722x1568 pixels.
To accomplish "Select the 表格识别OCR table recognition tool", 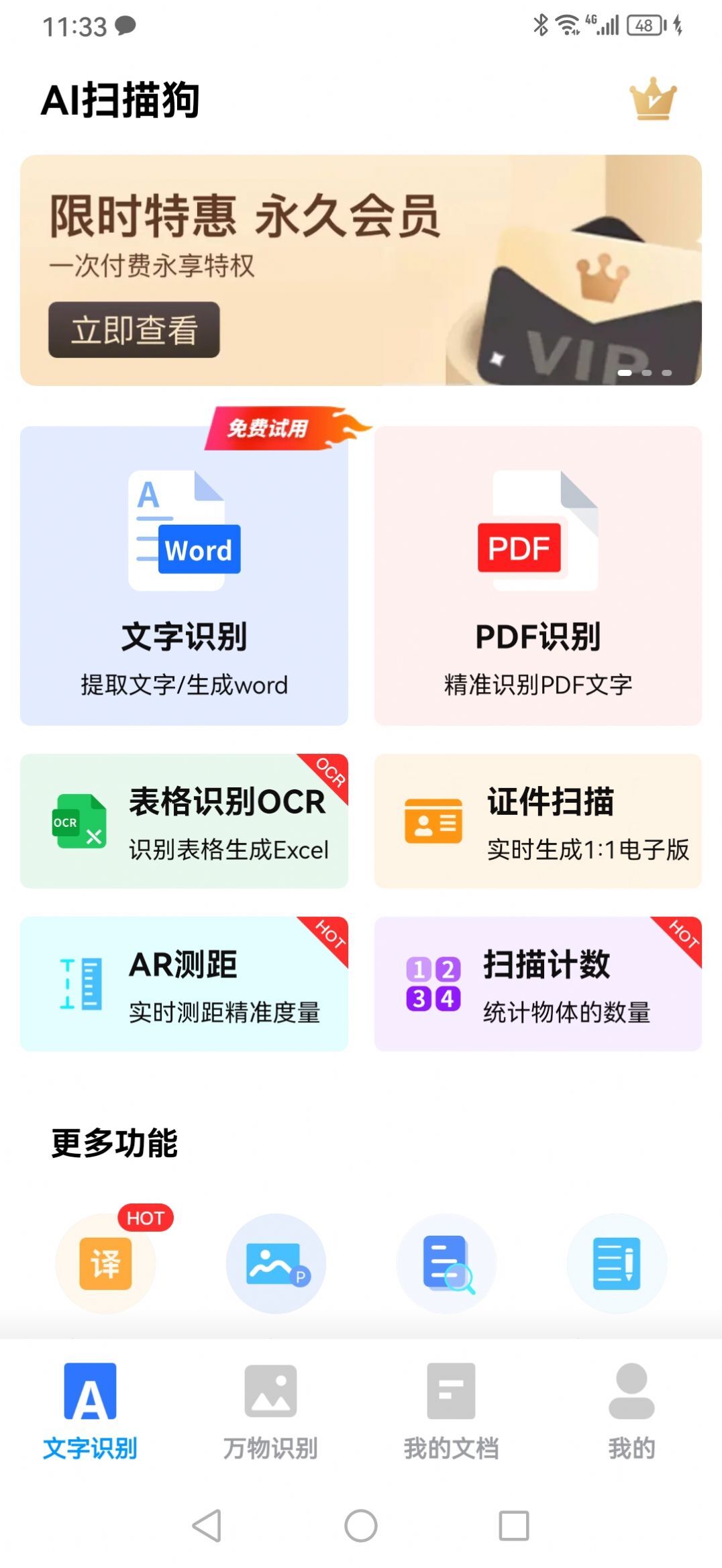I will click(183, 822).
